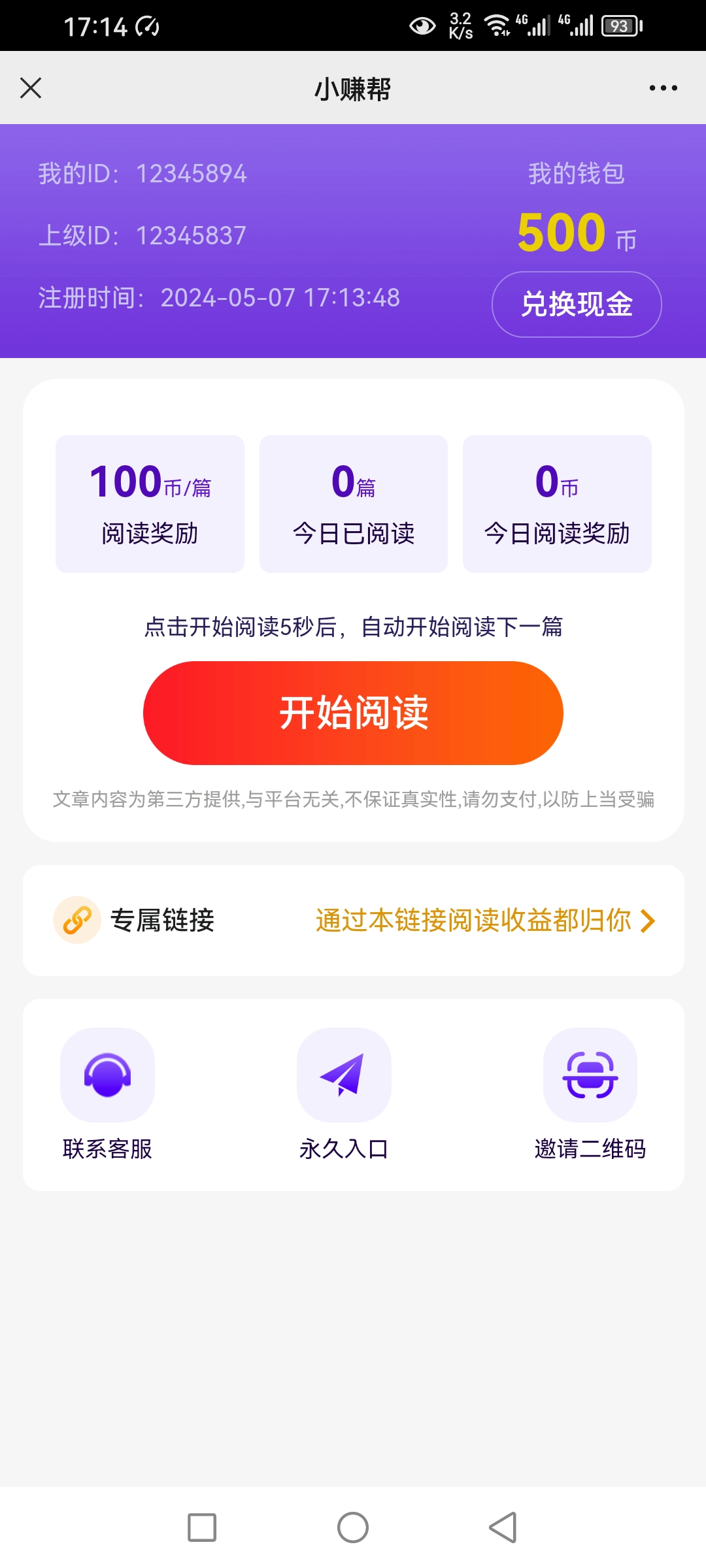Open 永久入口 permanent entrance
Screen dimensions: 706x1568
click(344, 1094)
